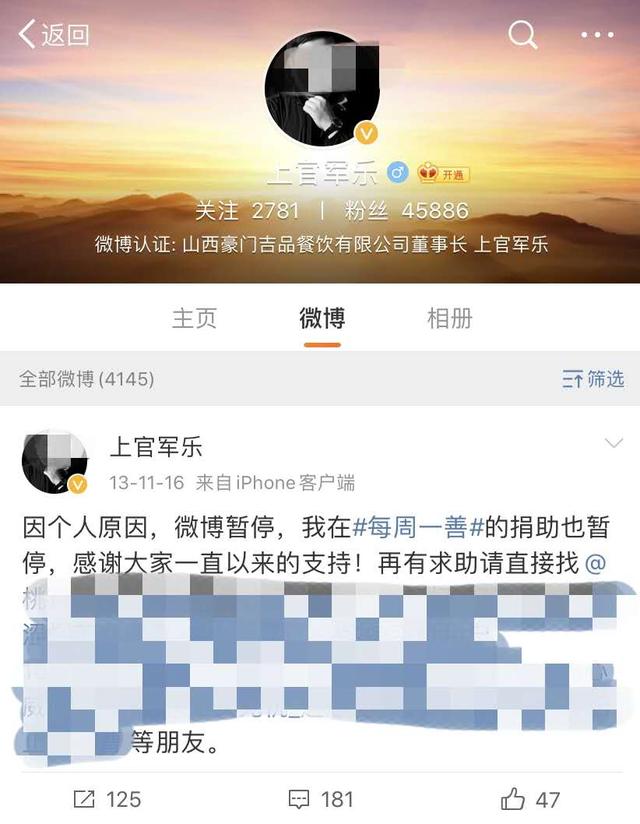Switch to the 主页 tab
Image resolution: width=640 pixels, height=824 pixels.
pos(195,318)
